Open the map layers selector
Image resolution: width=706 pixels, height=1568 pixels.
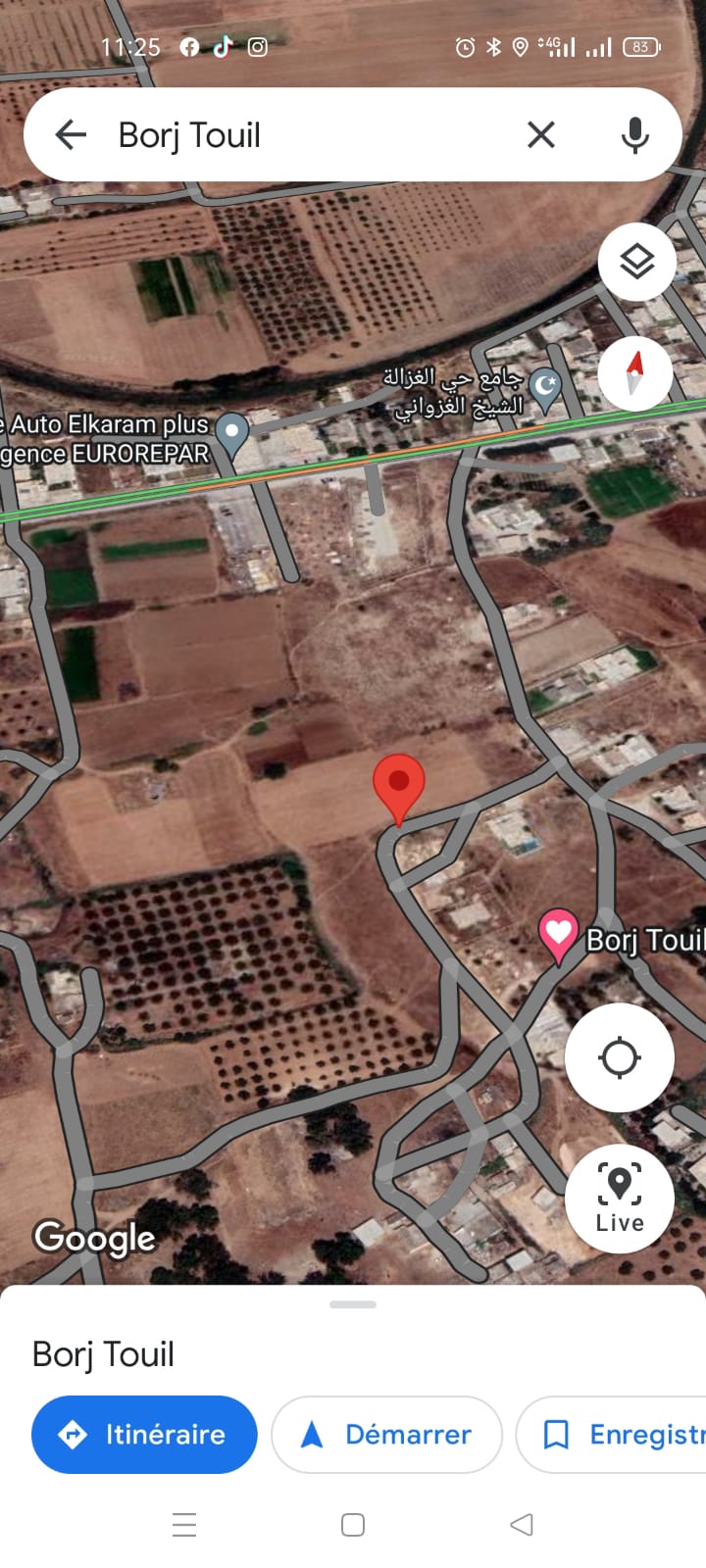637,262
